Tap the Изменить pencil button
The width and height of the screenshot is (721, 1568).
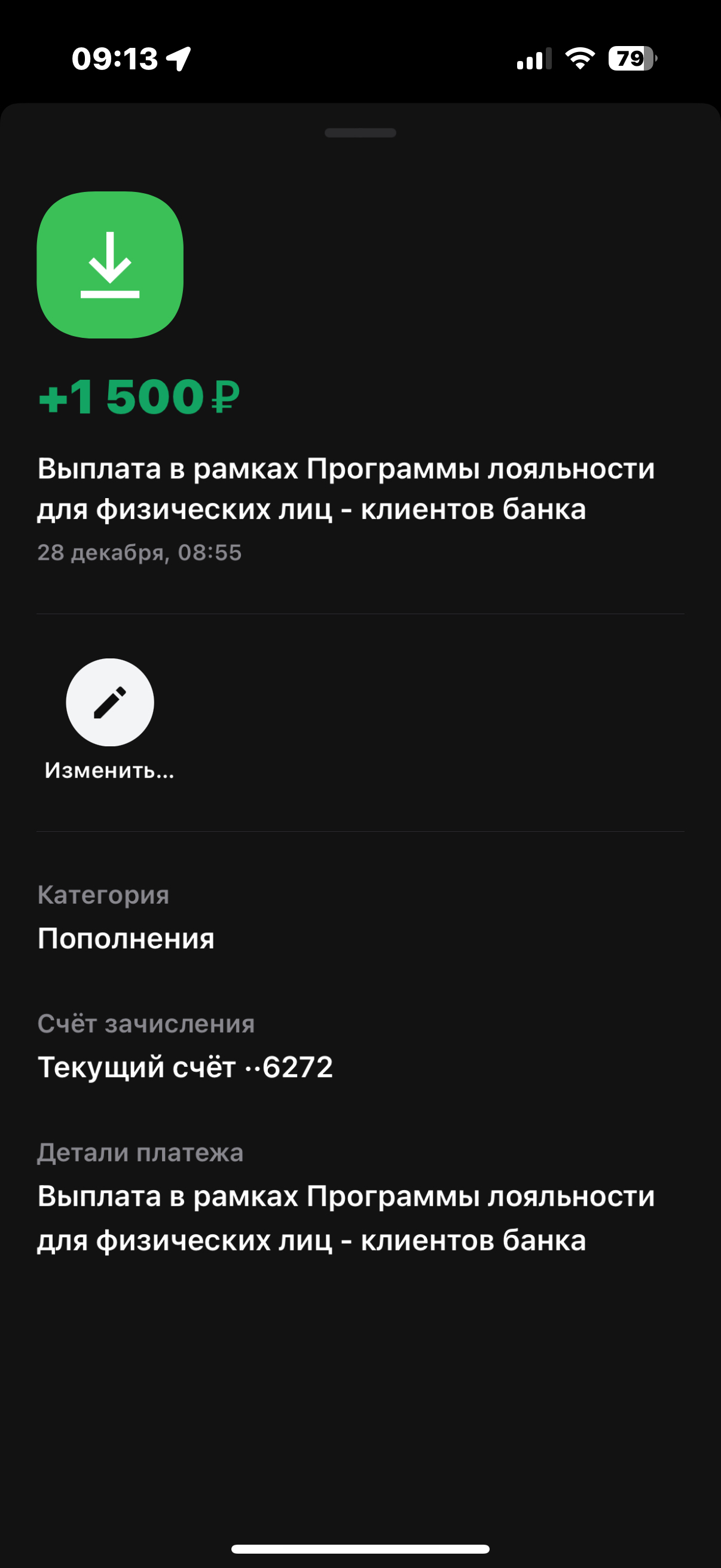pyautogui.click(x=109, y=703)
